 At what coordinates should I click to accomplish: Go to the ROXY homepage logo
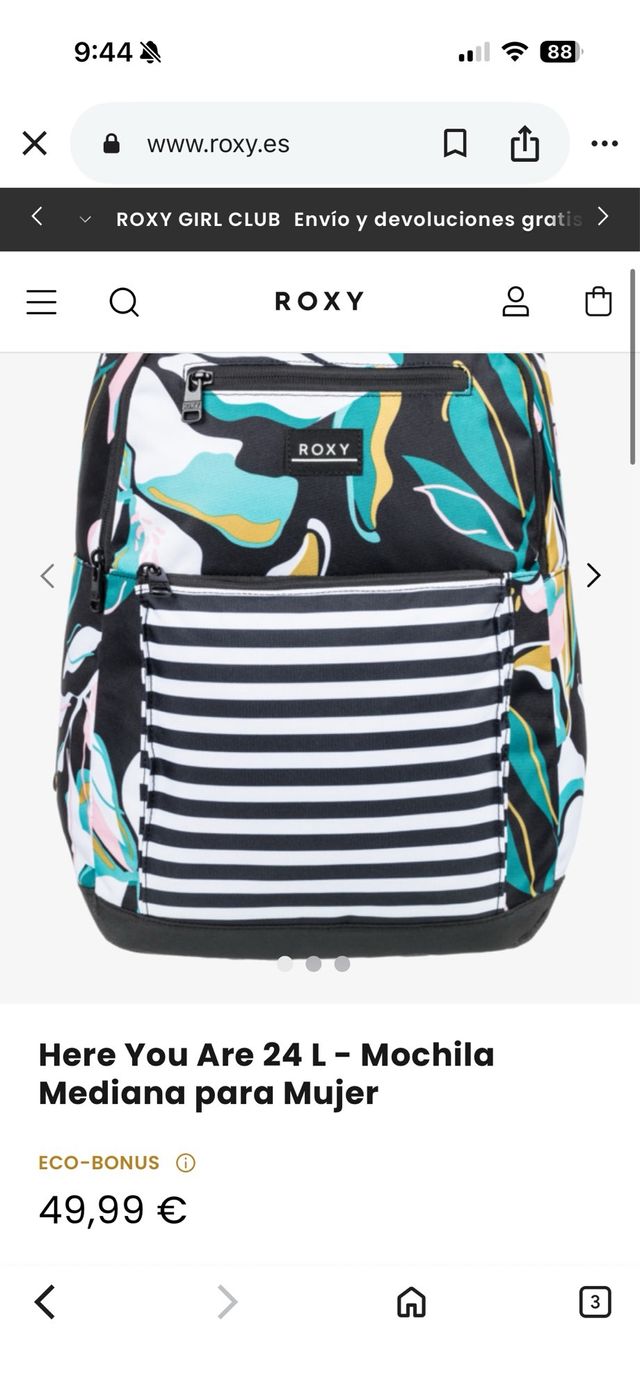point(320,302)
